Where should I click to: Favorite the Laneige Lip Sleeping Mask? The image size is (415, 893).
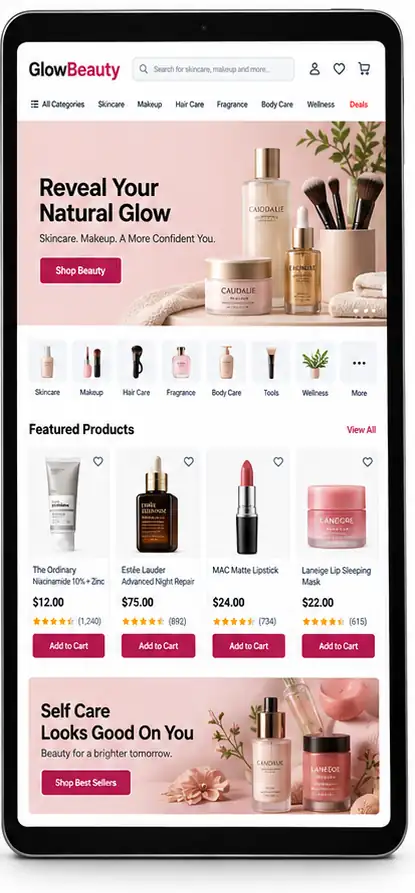368,461
